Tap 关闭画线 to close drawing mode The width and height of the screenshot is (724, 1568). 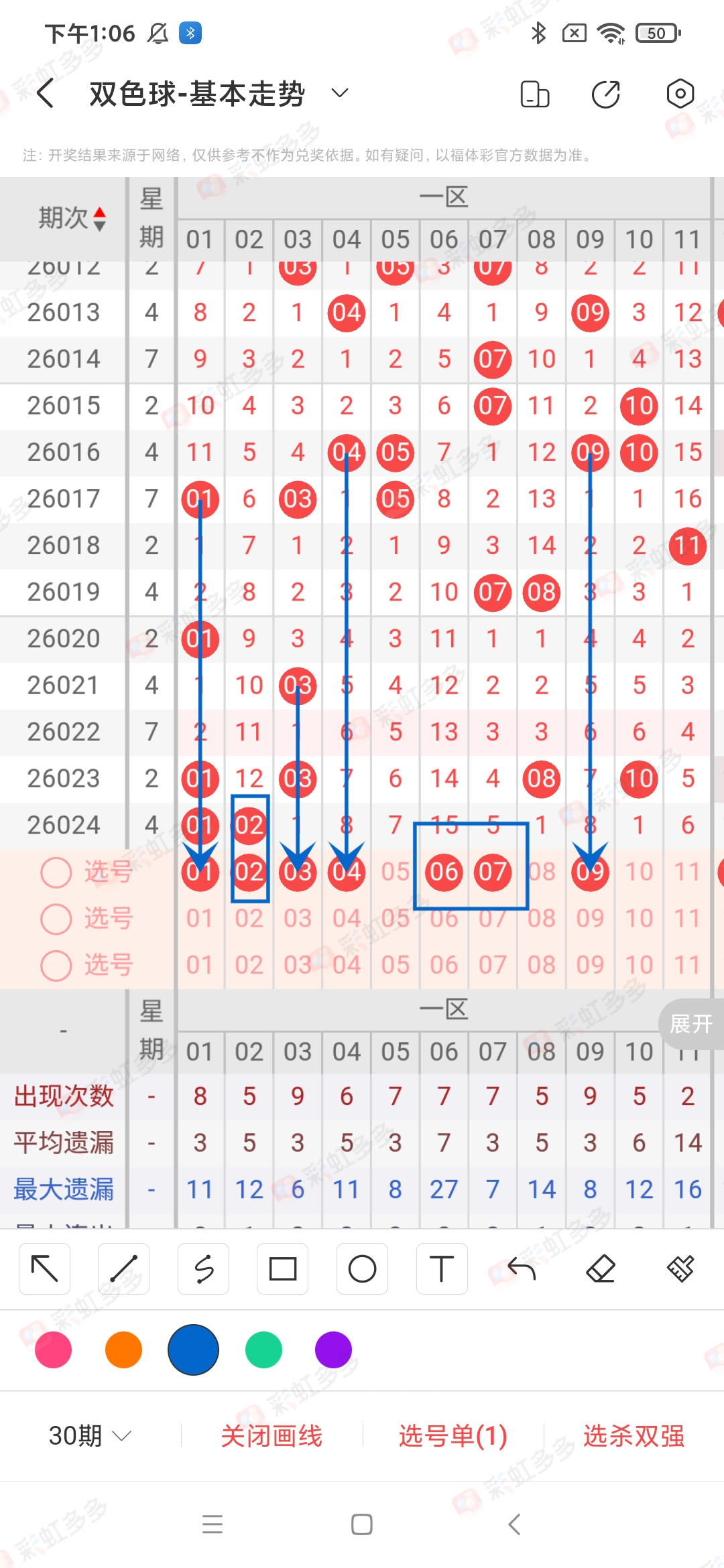pos(273,1435)
